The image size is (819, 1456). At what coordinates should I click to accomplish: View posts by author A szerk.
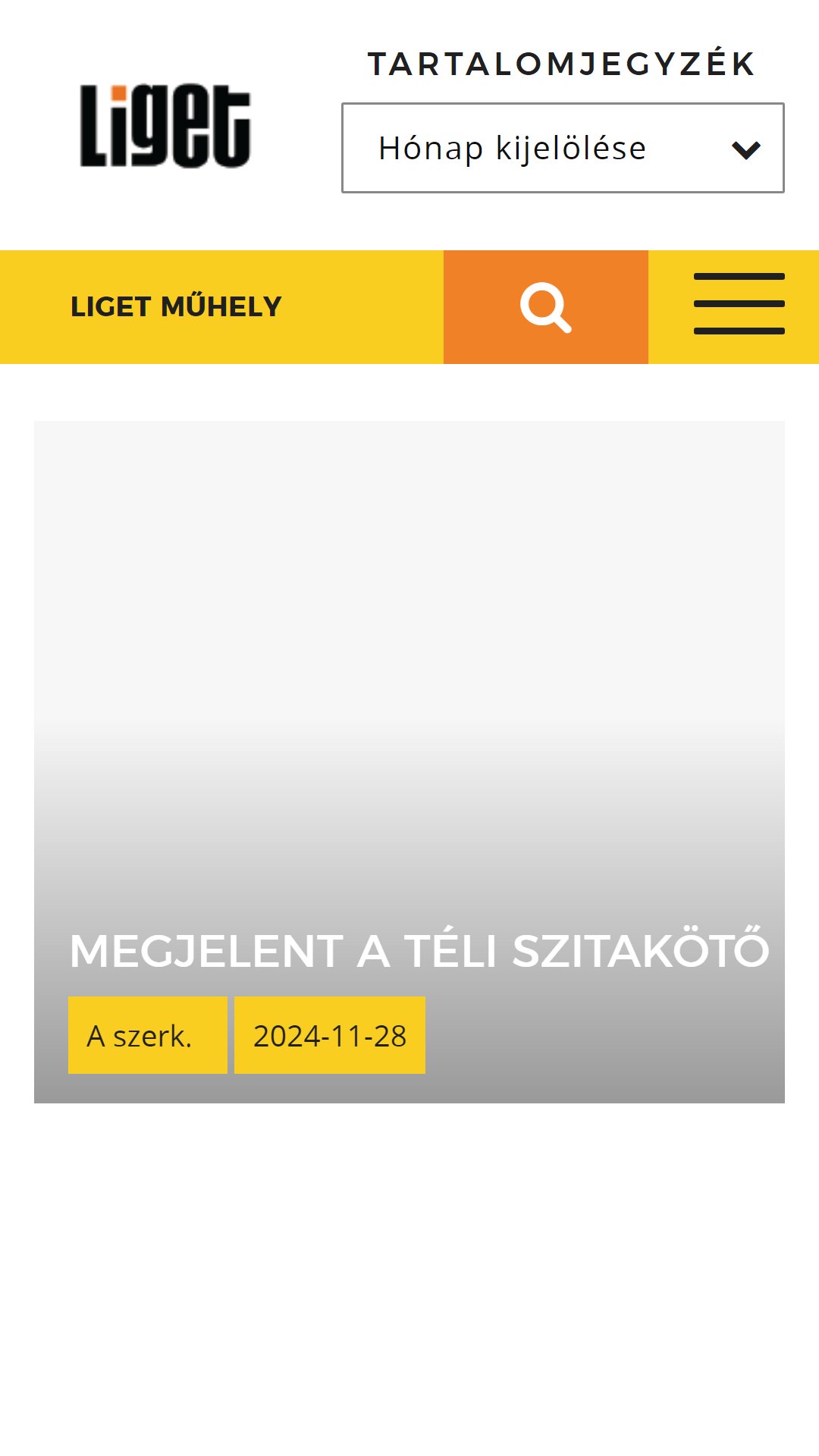click(148, 1035)
